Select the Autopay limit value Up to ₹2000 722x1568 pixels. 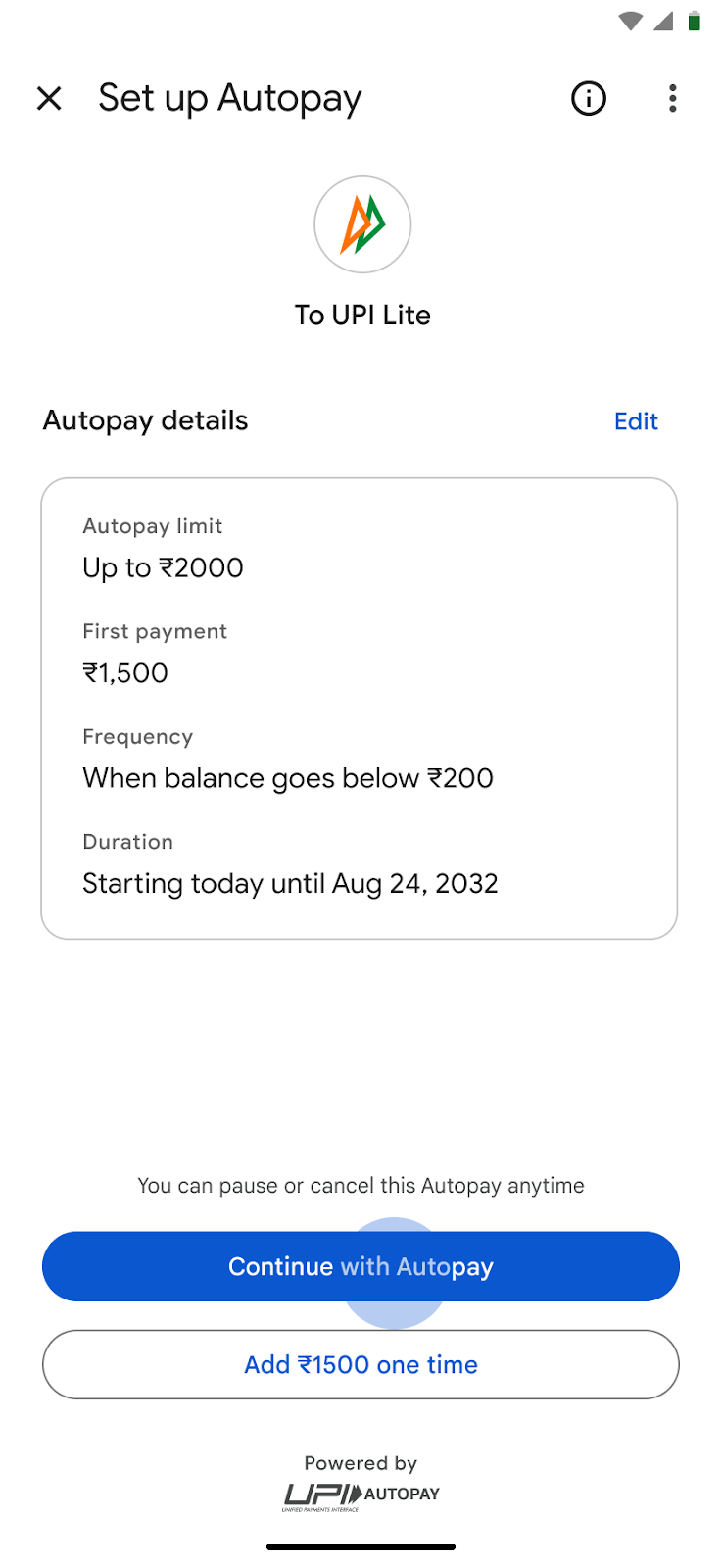[163, 567]
